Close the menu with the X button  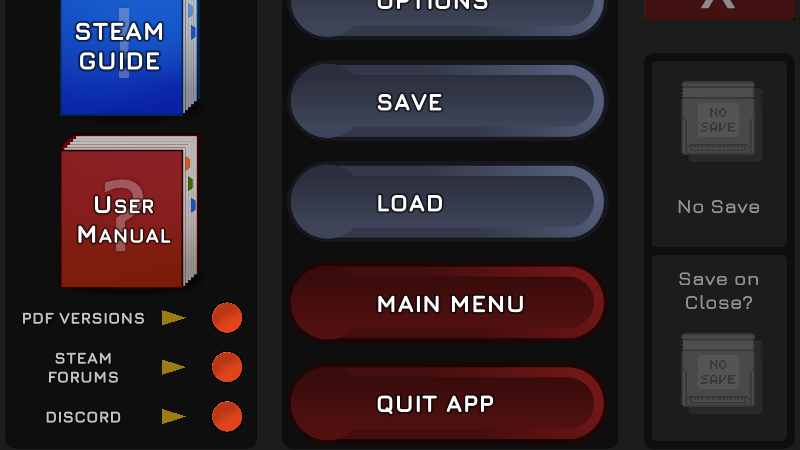(x=718, y=6)
